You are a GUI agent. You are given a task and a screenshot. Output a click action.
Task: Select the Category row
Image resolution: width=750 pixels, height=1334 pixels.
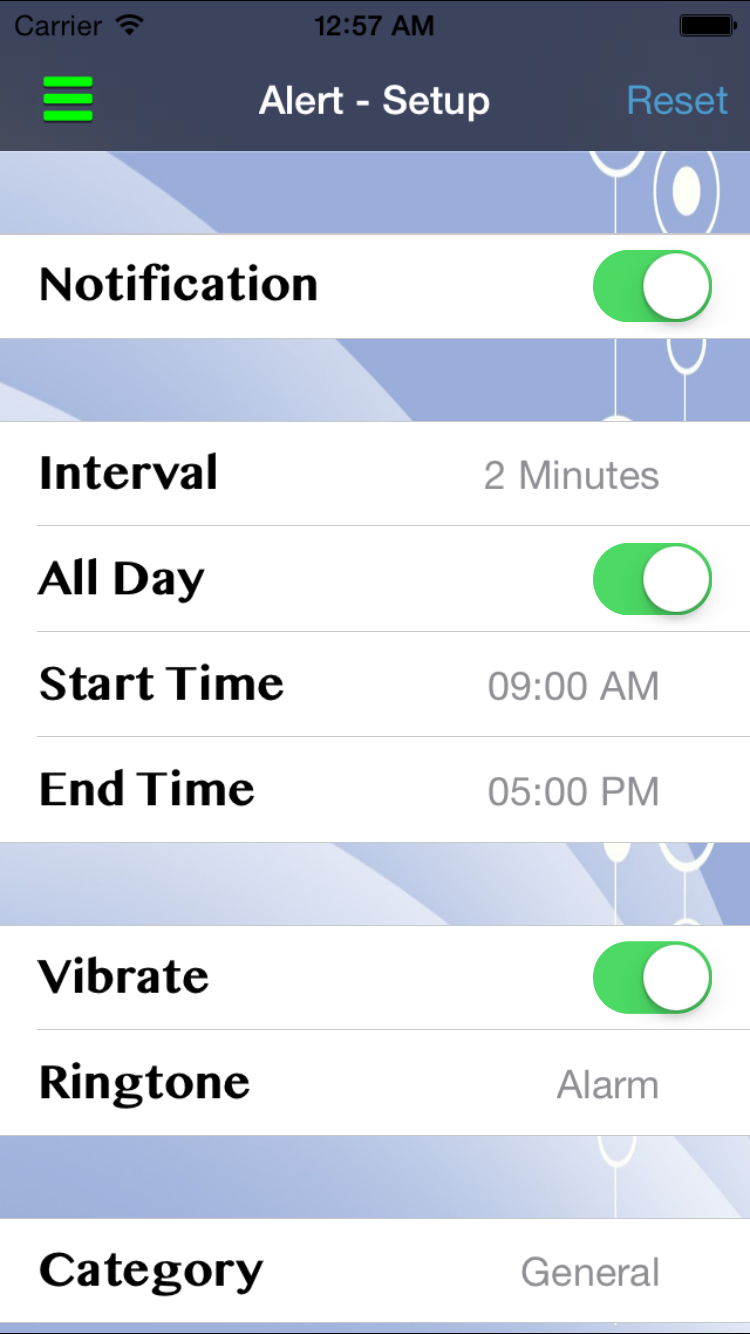(x=375, y=1271)
